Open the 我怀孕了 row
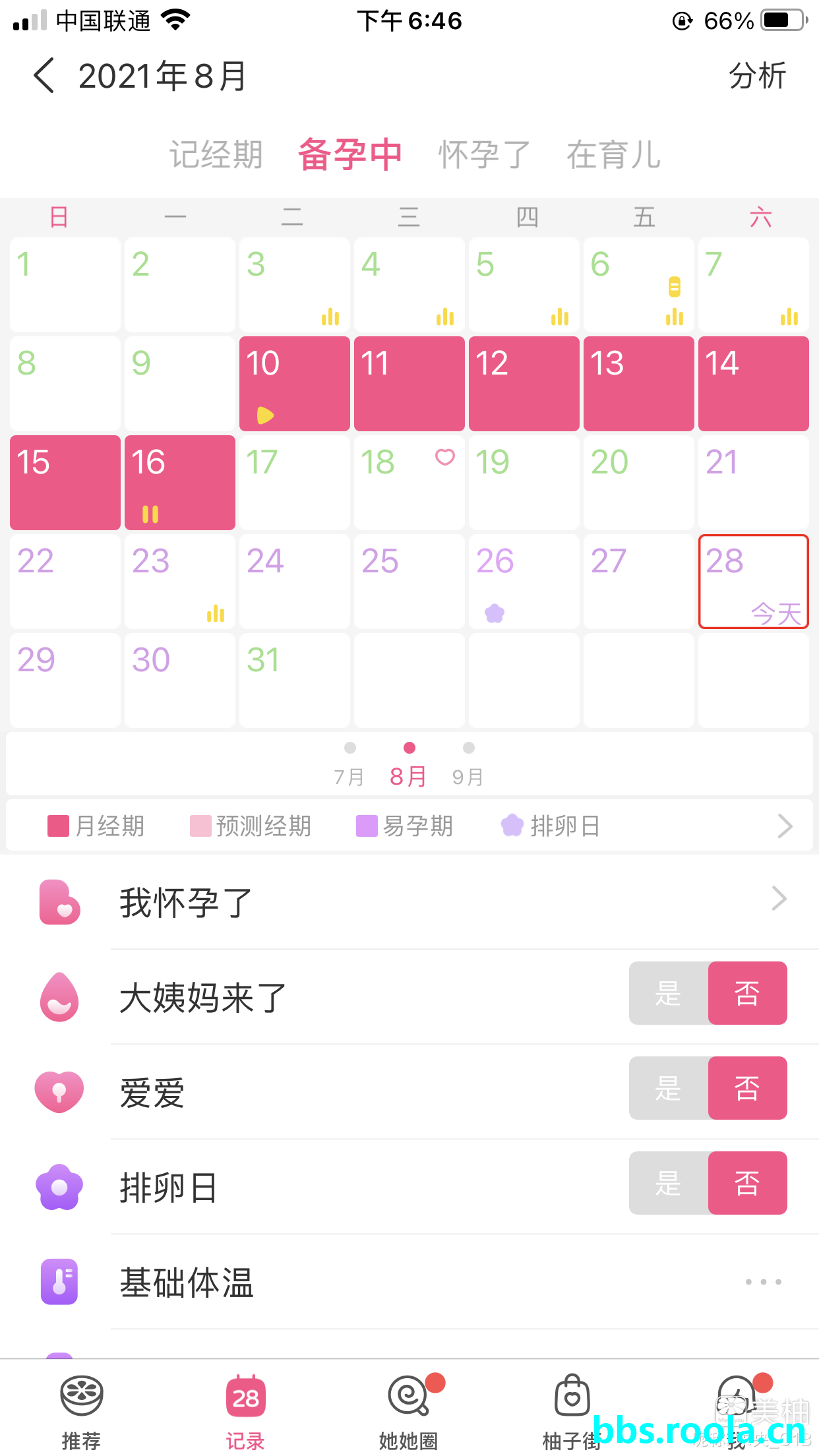 (x=448, y=901)
